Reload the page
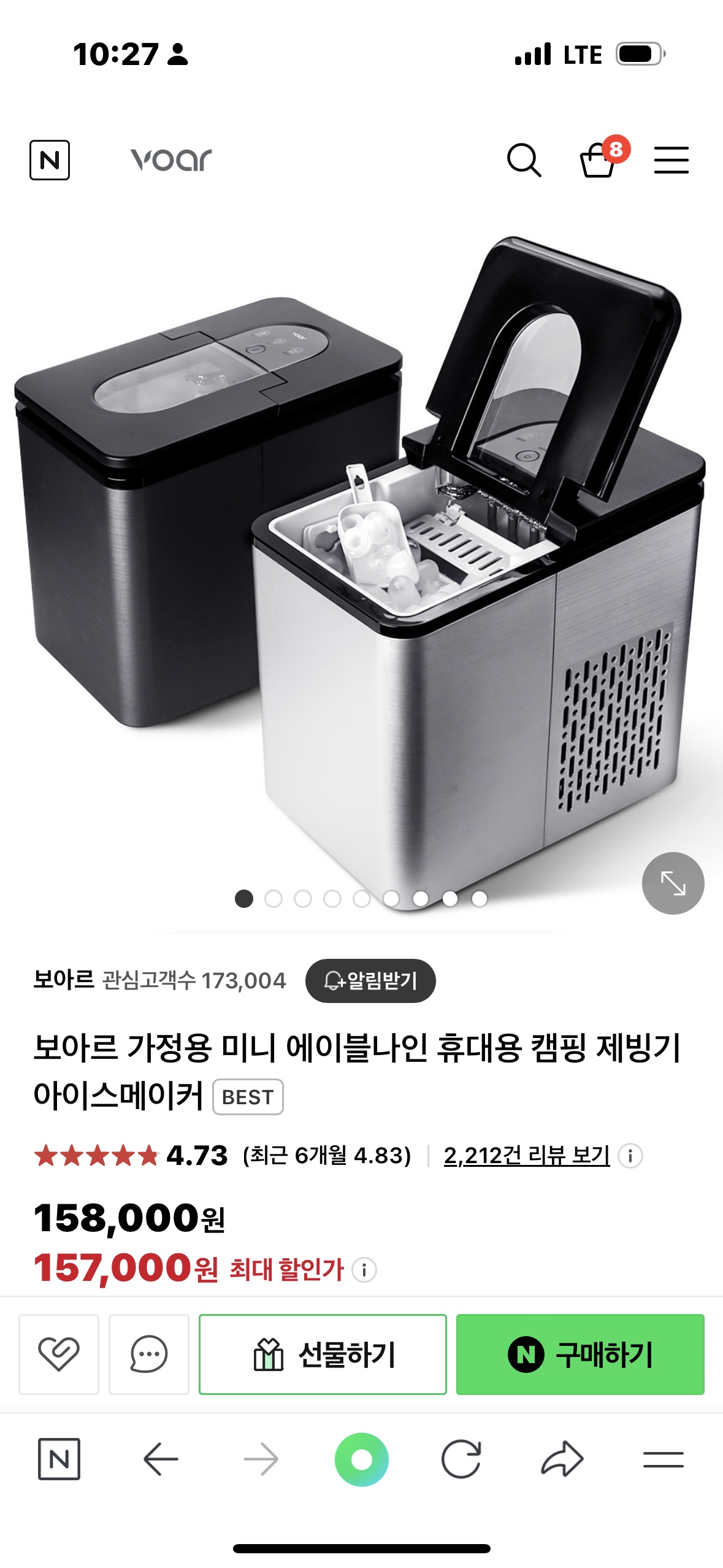The width and height of the screenshot is (723, 1568). 461,1459
